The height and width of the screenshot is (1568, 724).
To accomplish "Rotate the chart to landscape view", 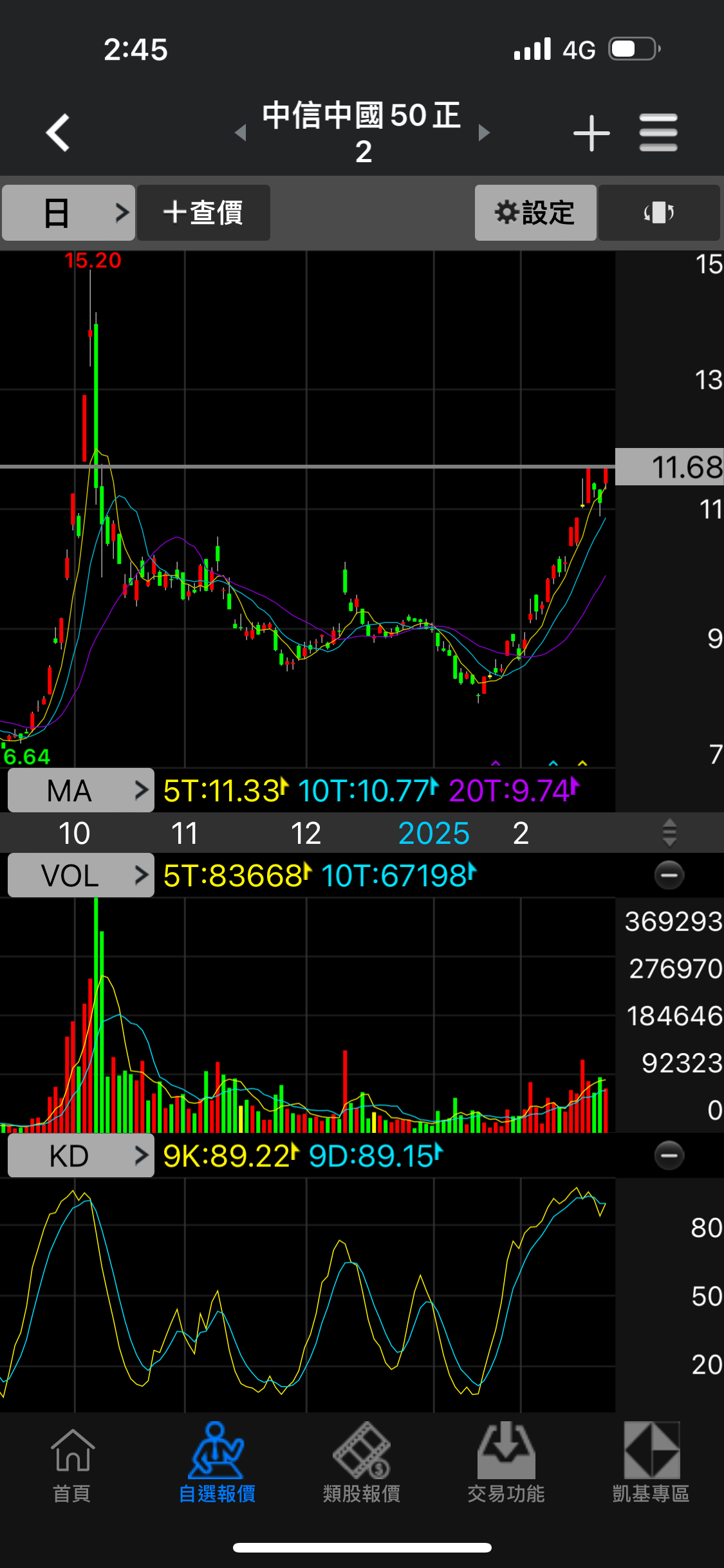I will [x=659, y=212].
